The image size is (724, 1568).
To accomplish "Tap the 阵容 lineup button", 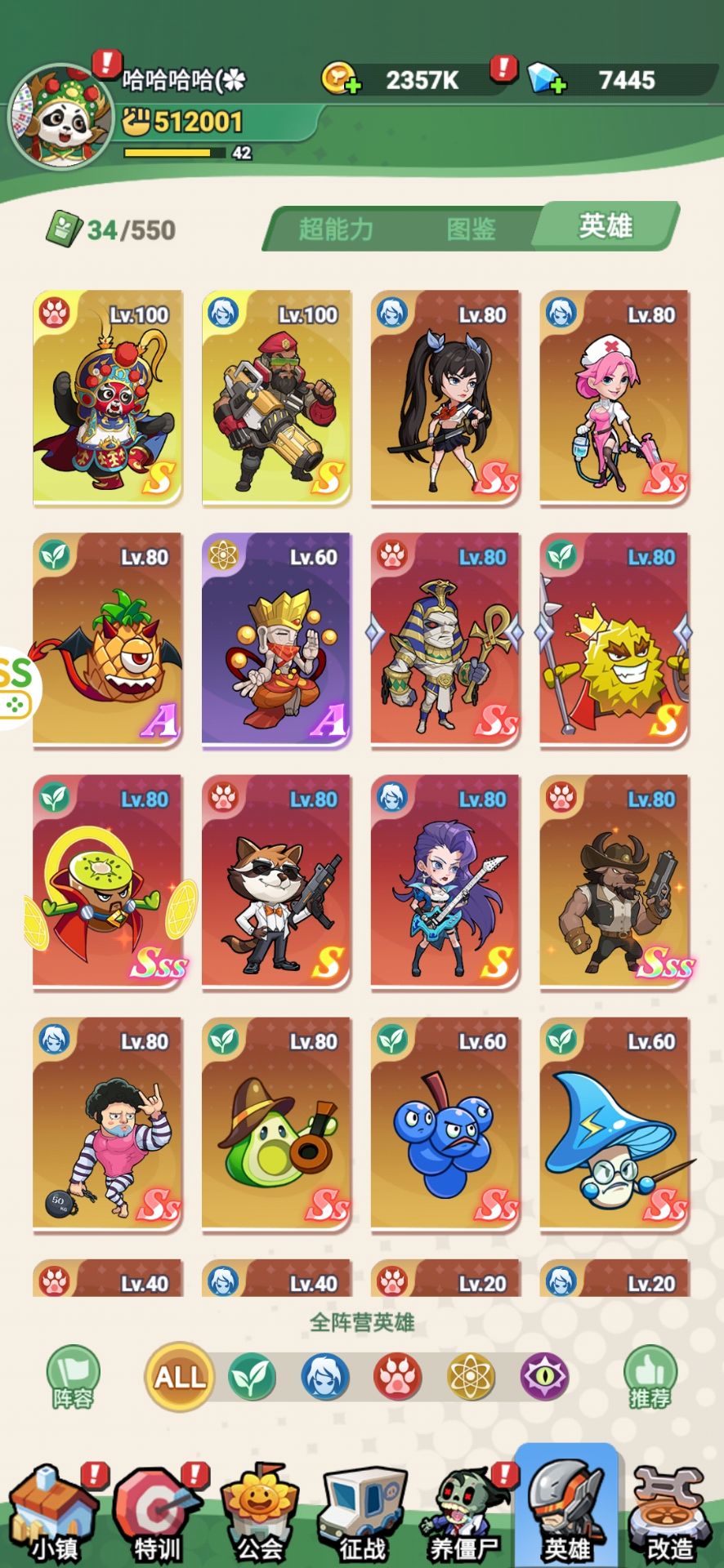I will (x=73, y=1377).
